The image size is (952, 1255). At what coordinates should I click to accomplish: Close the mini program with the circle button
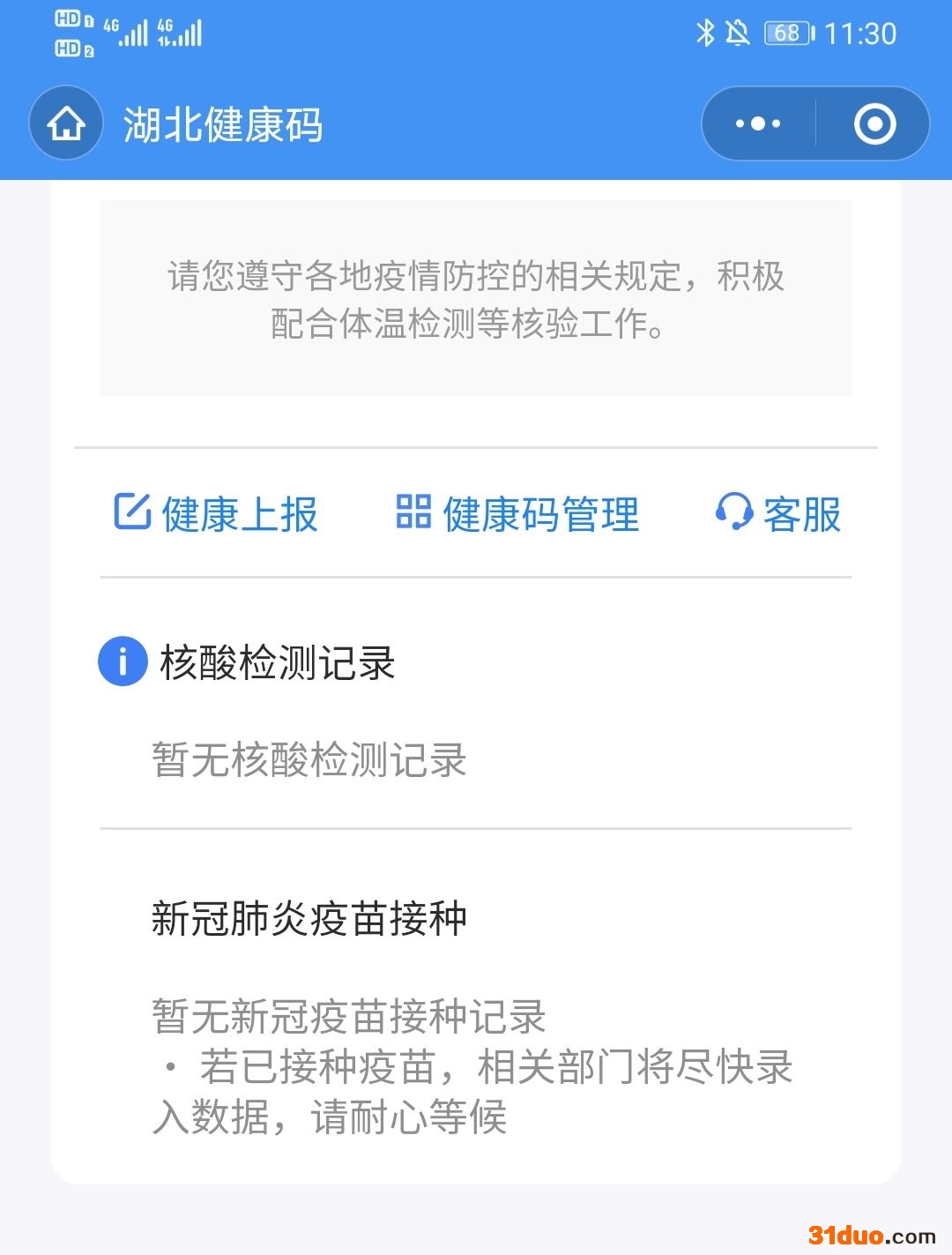(874, 123)
